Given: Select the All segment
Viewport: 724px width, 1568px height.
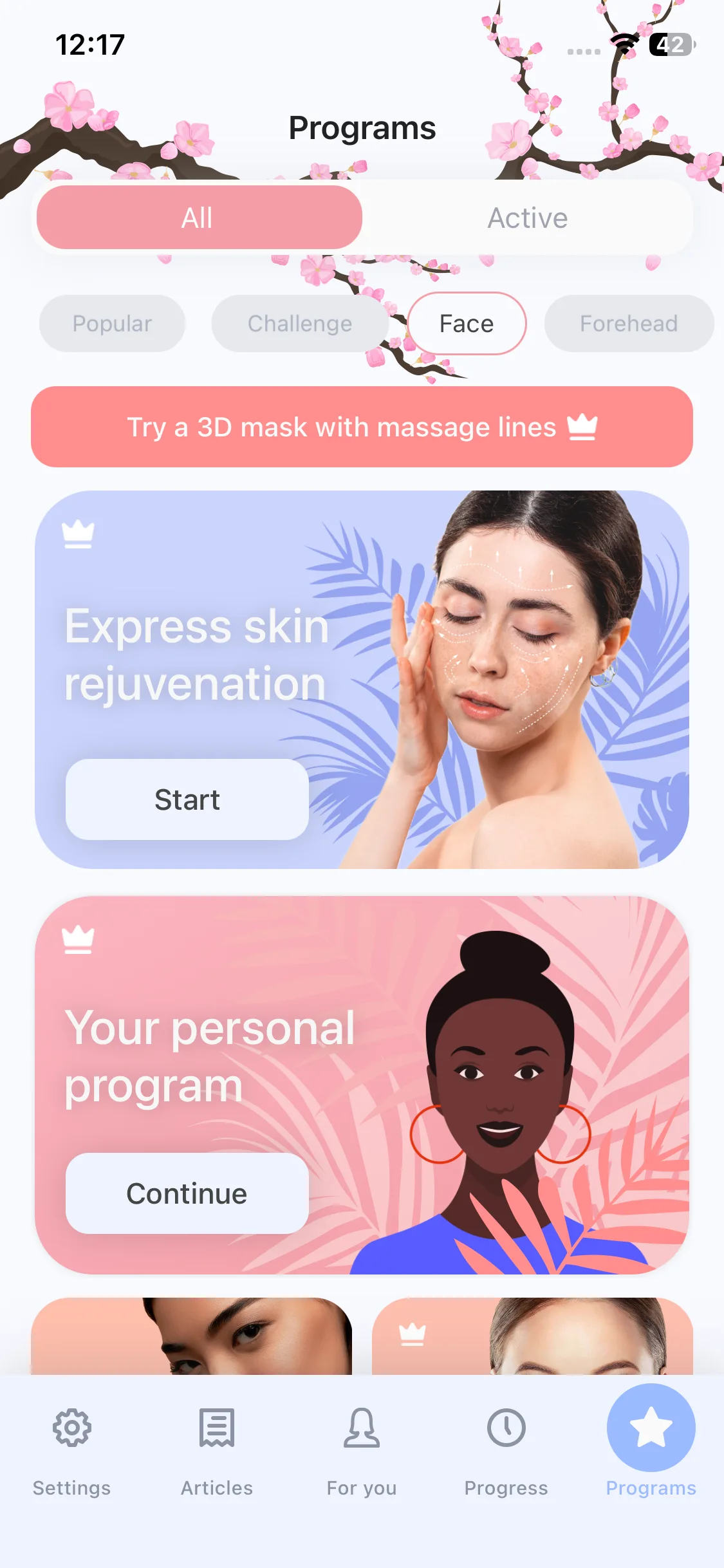Looking at the screenshot, I should tap(199, 218).
